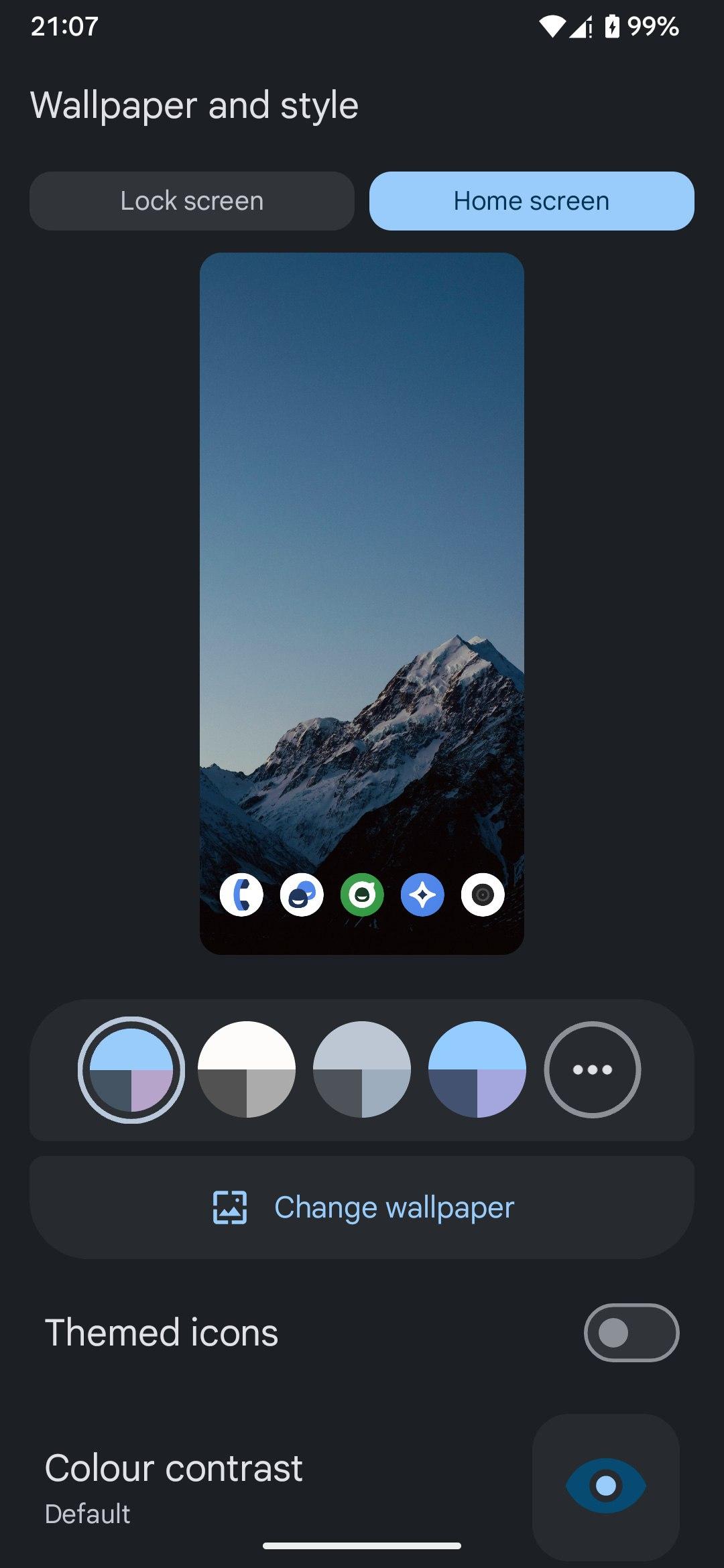Open more colour options

pos(593,1069)
